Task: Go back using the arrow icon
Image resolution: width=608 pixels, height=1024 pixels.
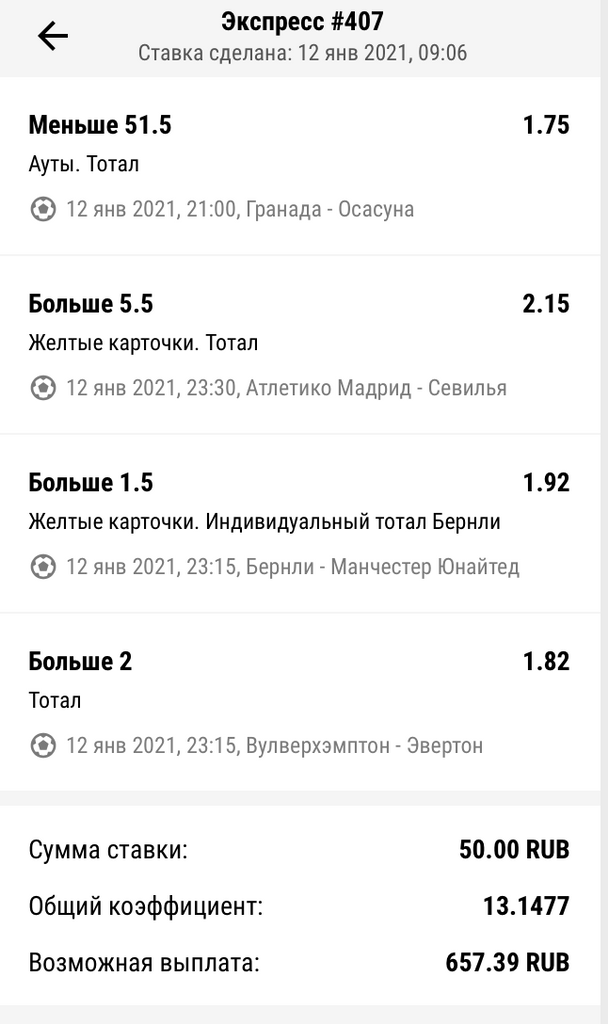Action: point(52,37)
